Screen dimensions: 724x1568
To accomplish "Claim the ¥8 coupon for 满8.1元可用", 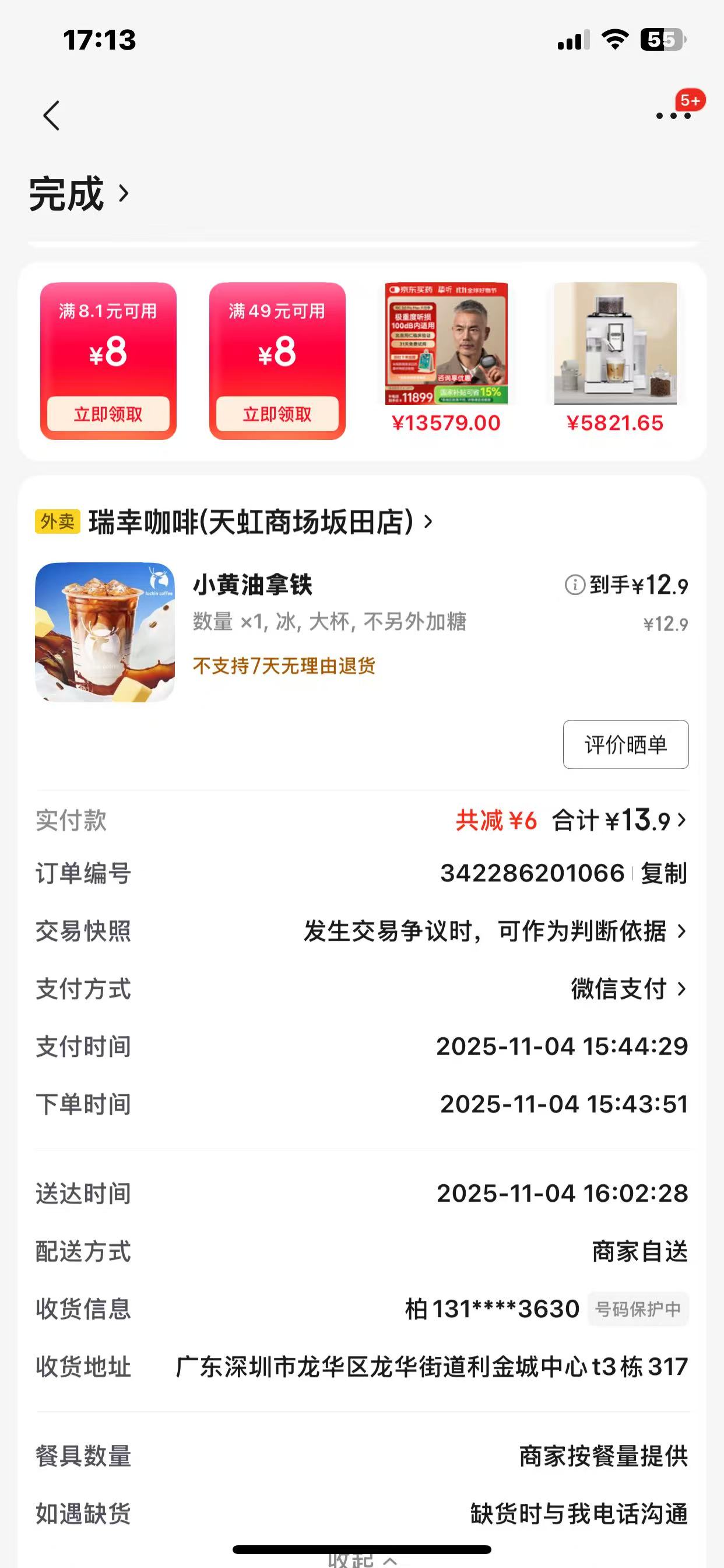I will point(108,414).
